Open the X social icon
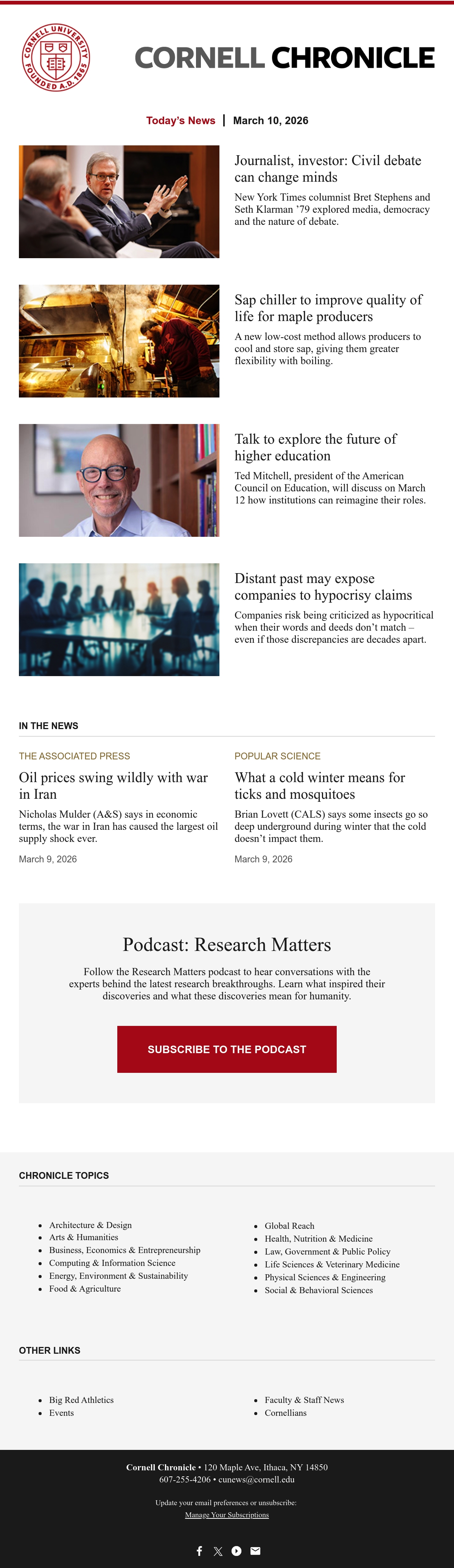The height and width of the screenshot is (1568, 454). [218, 1550]
